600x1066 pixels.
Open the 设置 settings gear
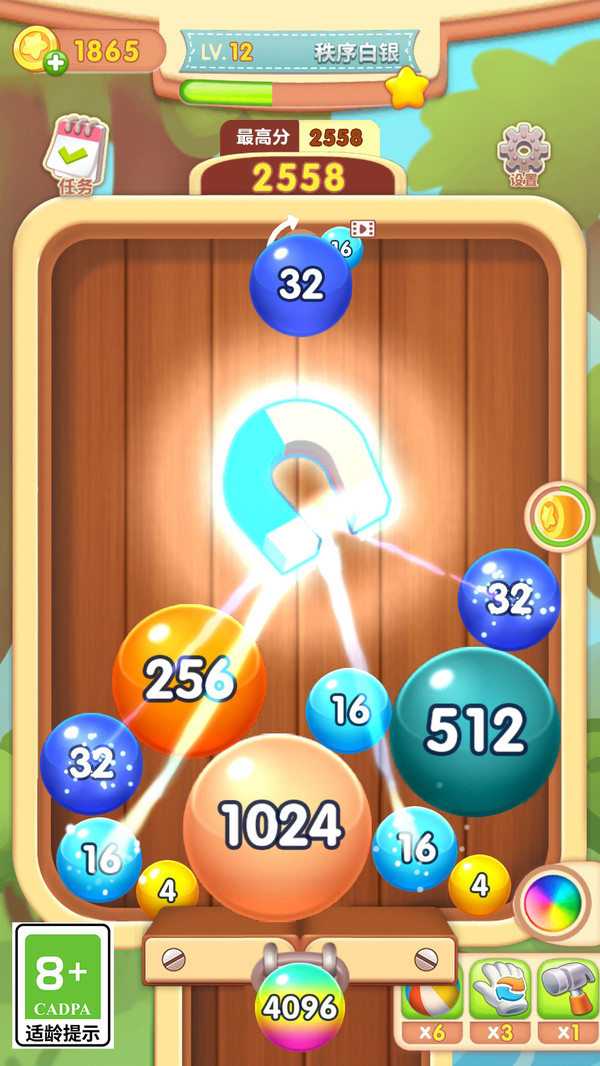[524, 155]
